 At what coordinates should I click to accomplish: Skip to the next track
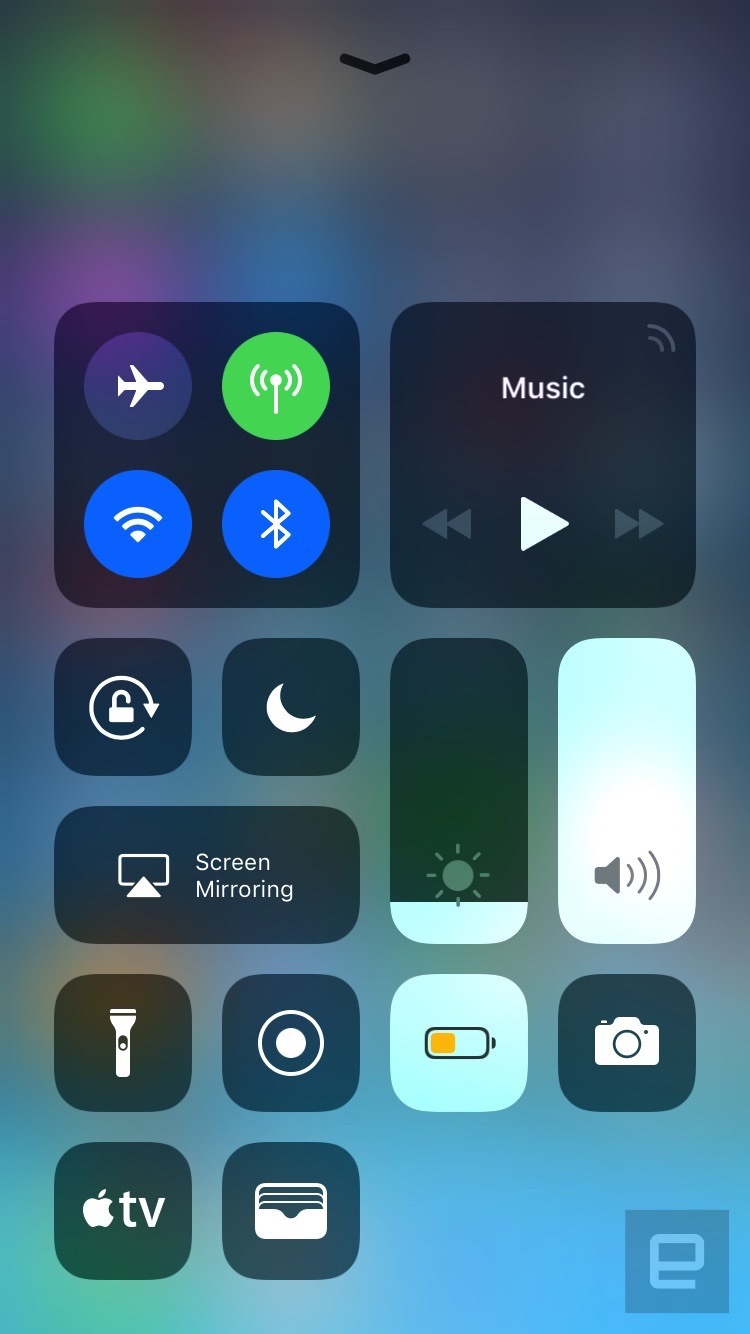coord(639,523)
